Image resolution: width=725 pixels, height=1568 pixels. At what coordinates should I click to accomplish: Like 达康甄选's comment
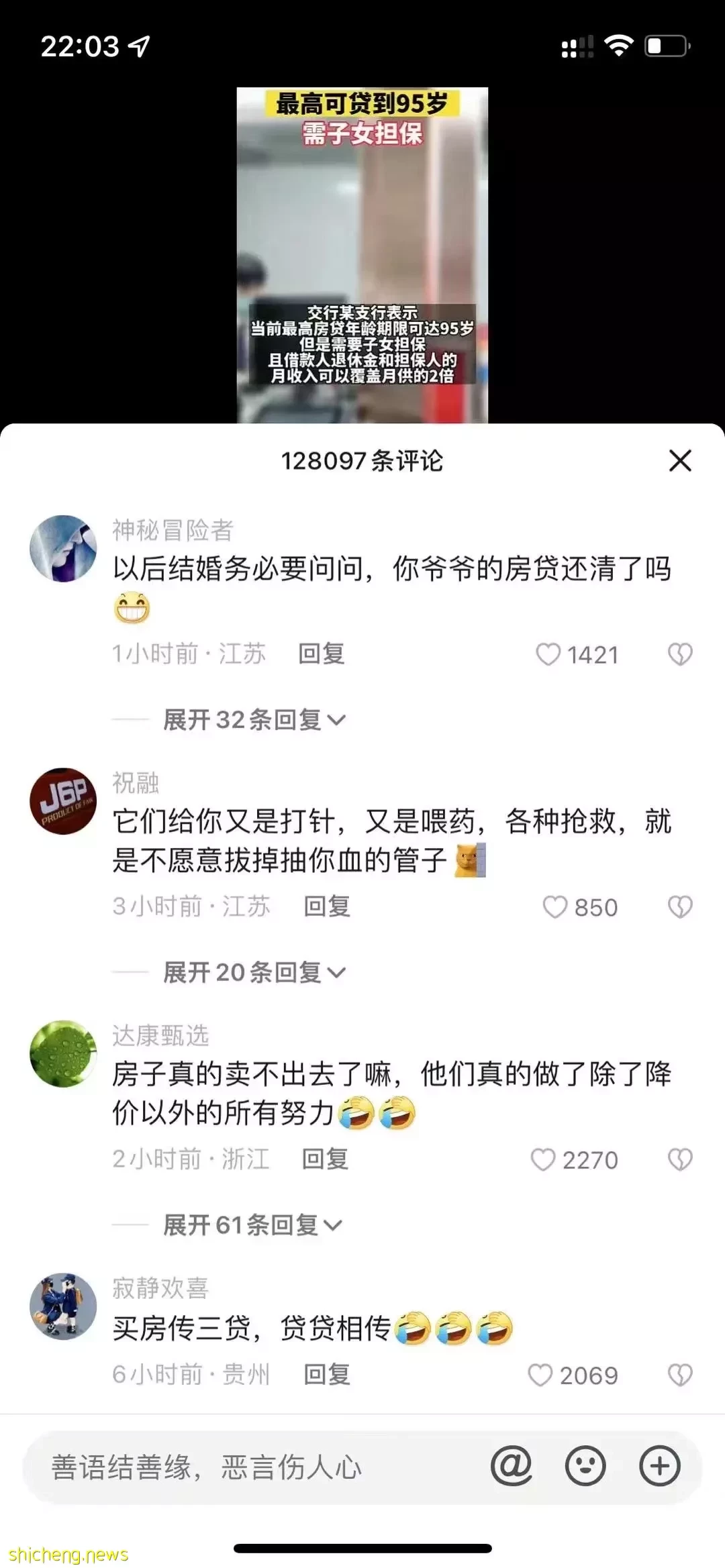pyautogui.click(x=543, y=1160)
